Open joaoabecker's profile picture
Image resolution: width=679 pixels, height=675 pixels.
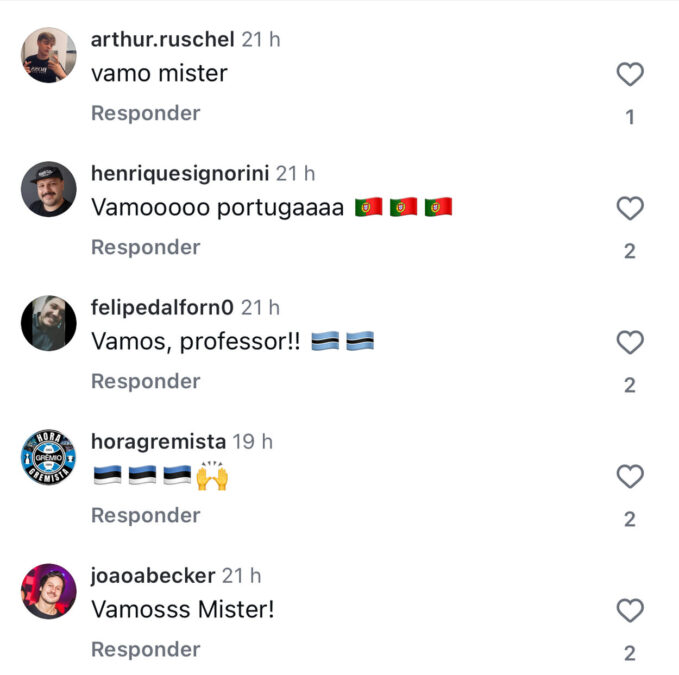48,591
